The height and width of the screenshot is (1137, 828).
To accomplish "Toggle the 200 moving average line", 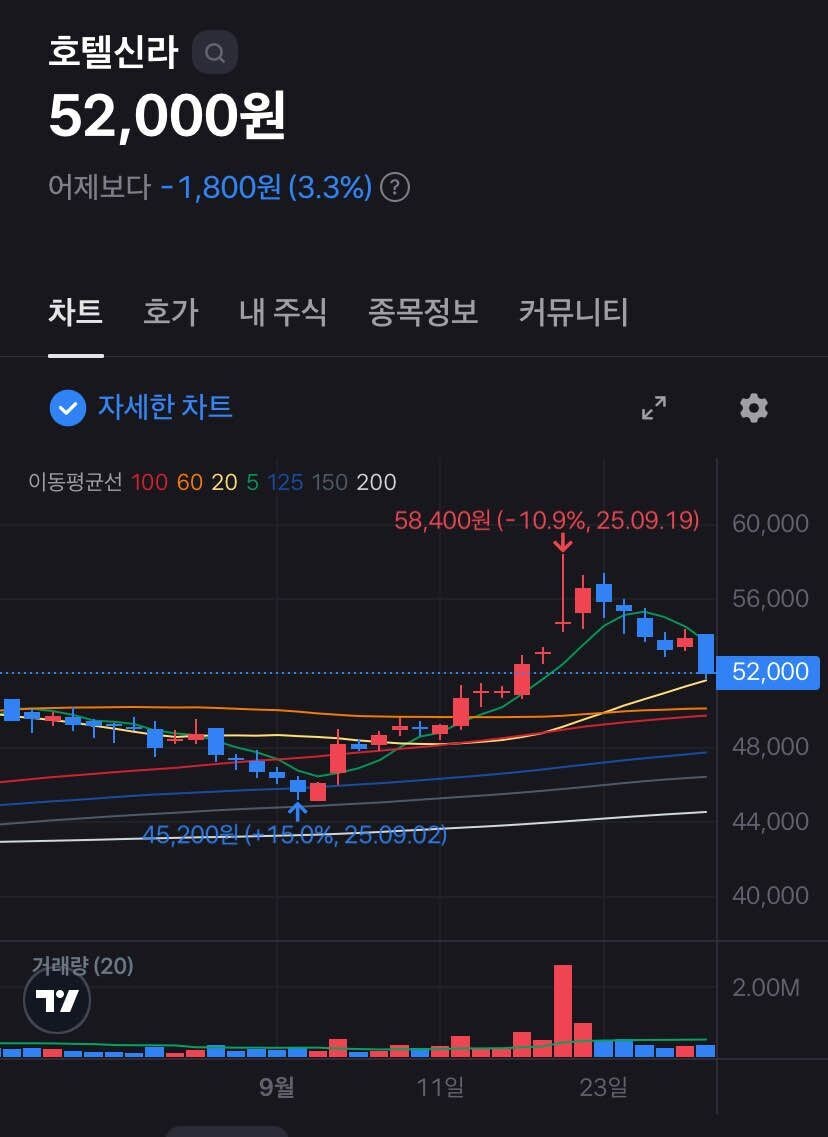I will [x=375, y=481].
